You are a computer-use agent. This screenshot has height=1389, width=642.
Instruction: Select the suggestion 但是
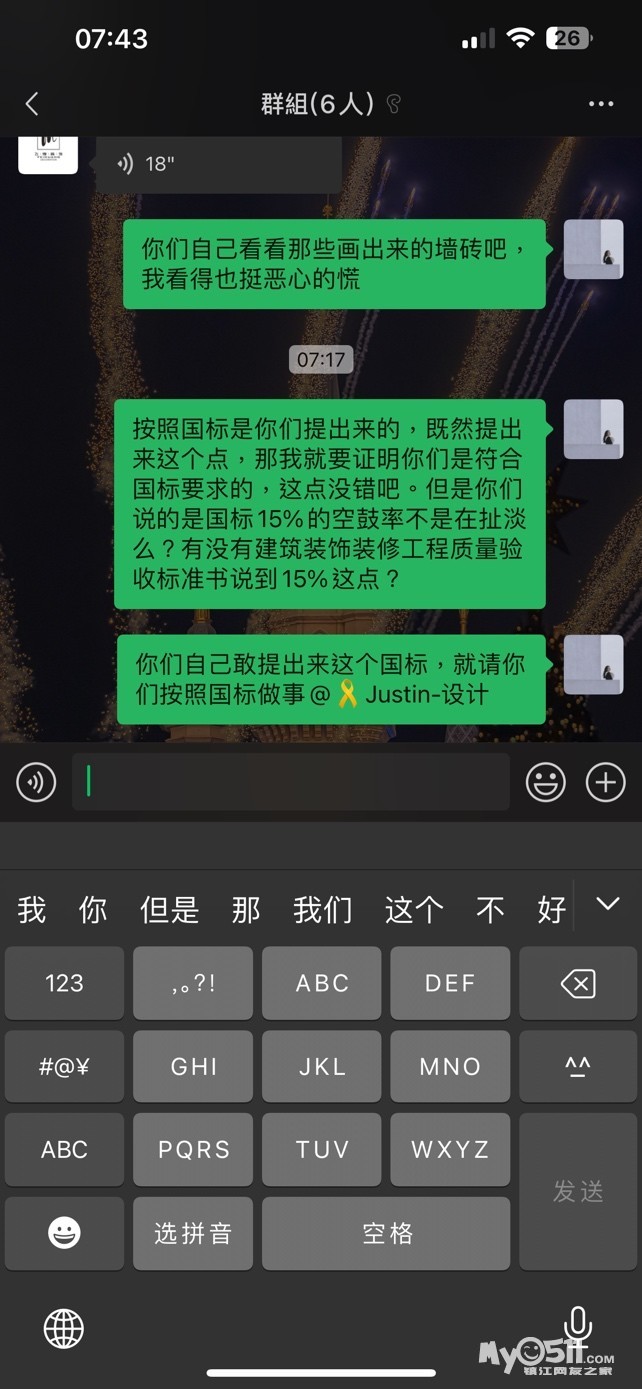[x=169, y=909]
